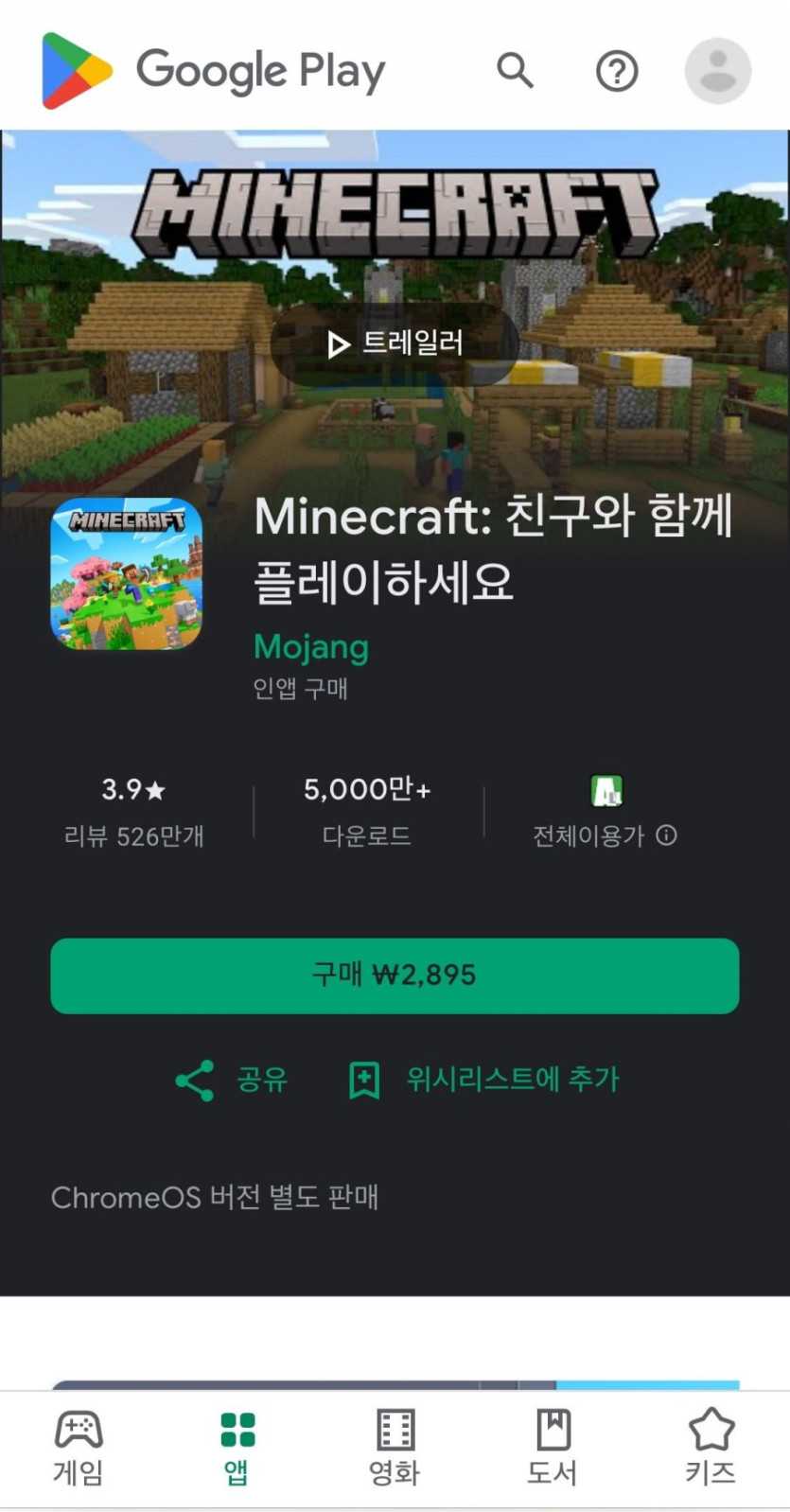This screenshot has width=790, height=1512.
Task: Play the Minecraft trailer
Action: pos(394,345)
